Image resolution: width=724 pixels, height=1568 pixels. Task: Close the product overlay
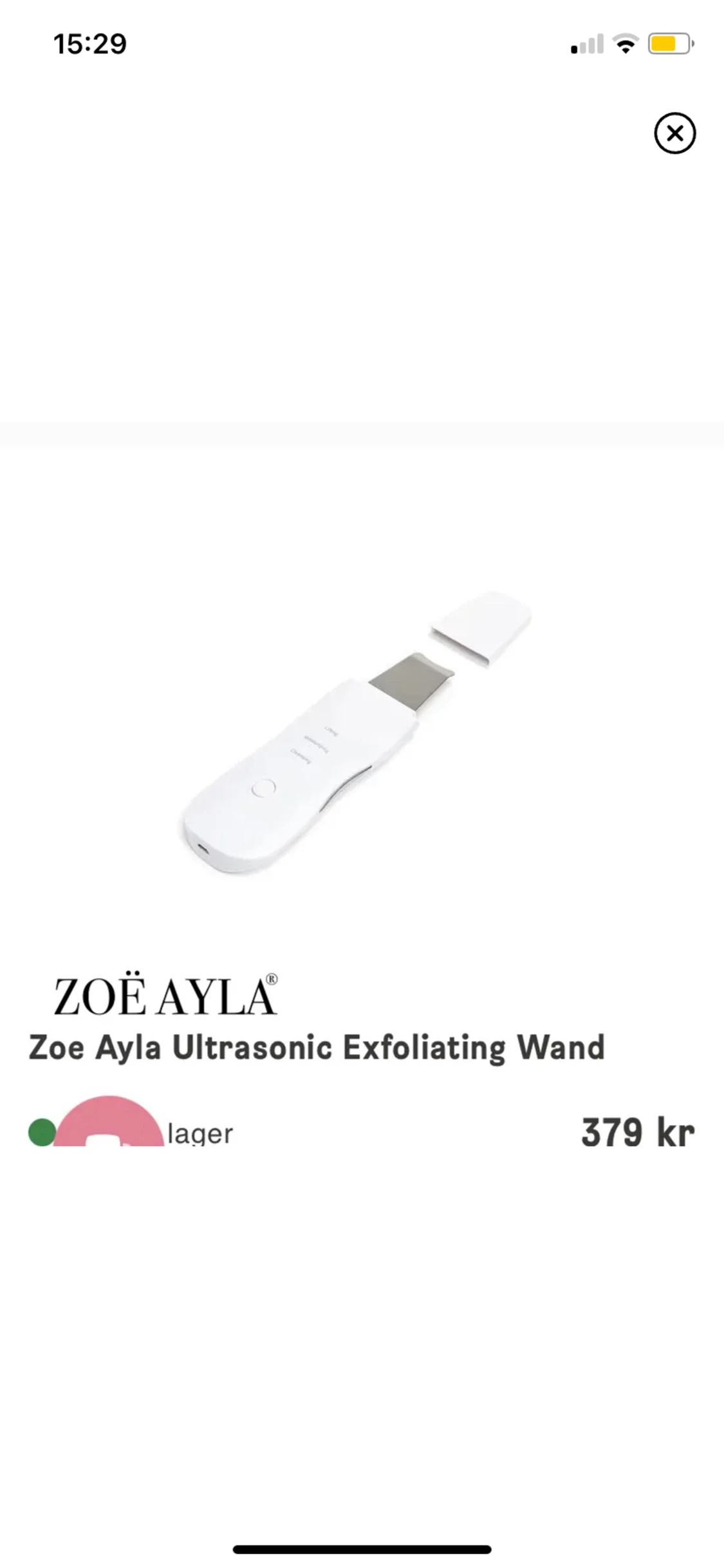pos(674,133)
